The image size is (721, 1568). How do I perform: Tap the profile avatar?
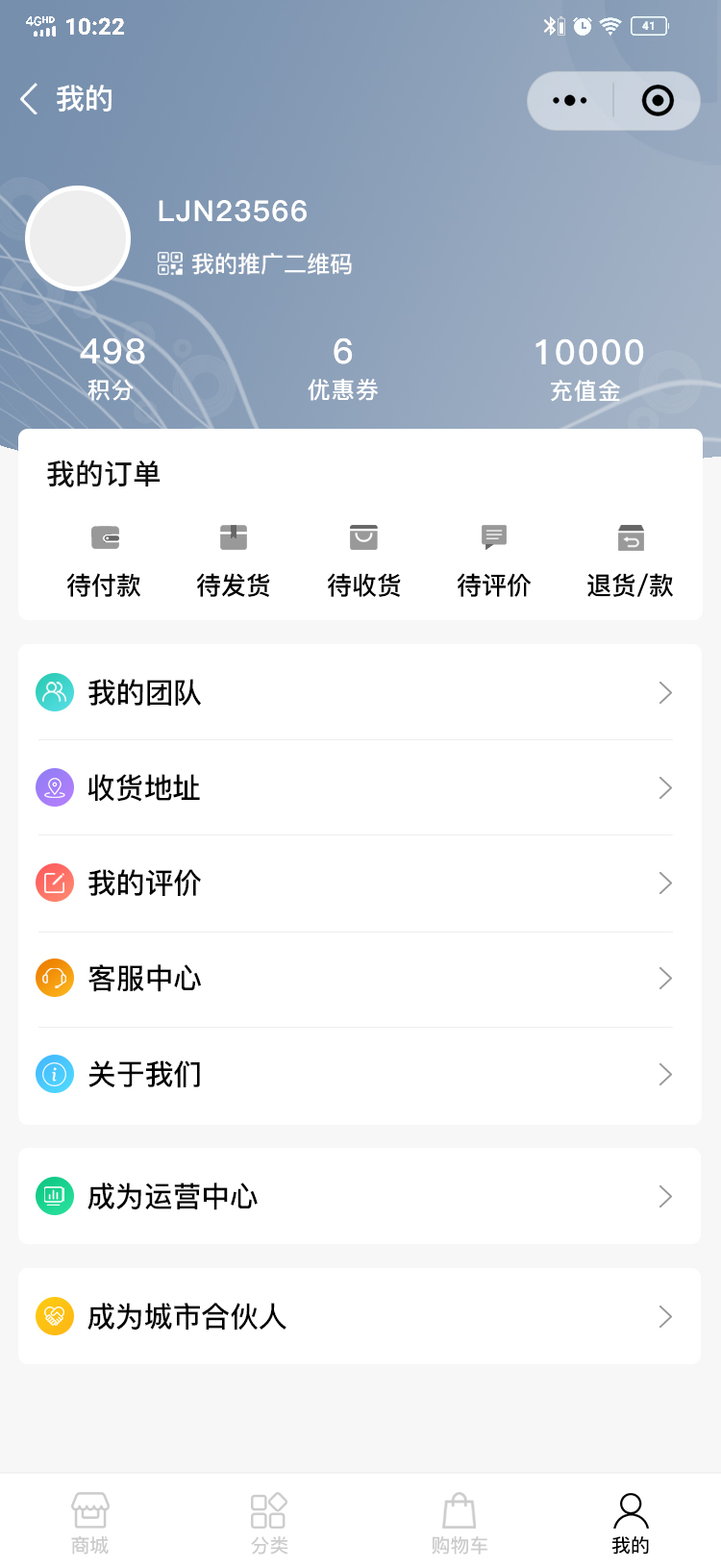(x=78, y=238)
